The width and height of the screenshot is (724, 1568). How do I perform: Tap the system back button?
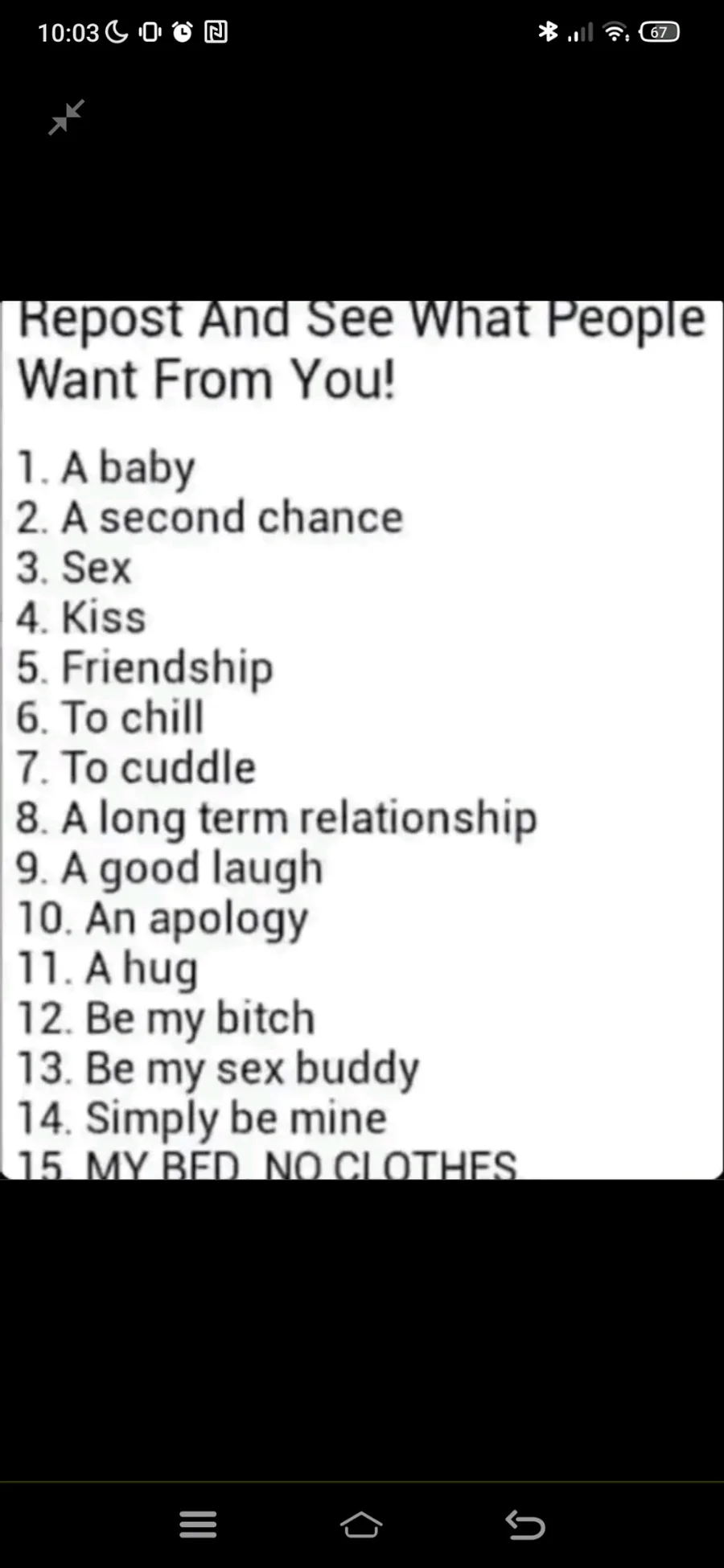[x=525, y=1524]
